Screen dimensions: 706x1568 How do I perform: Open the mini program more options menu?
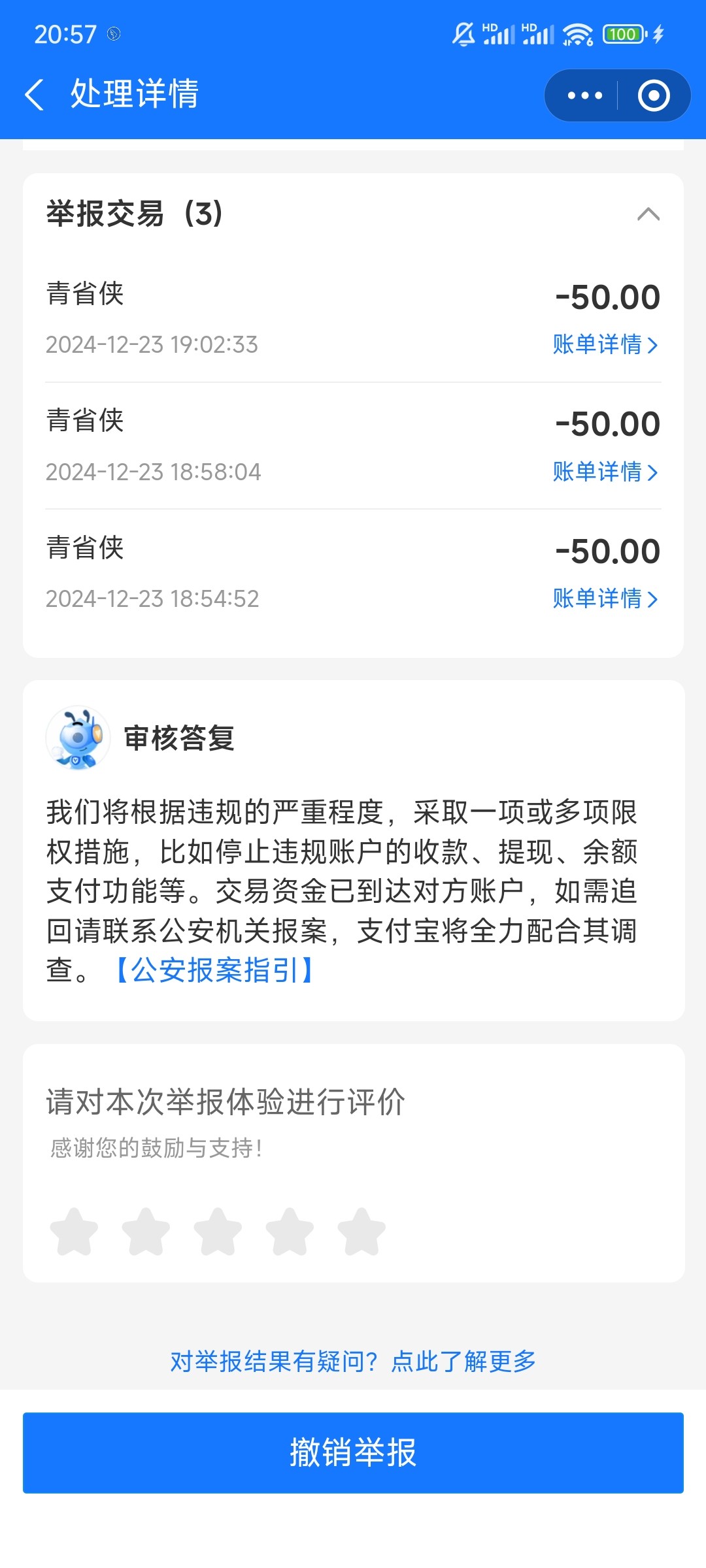pyautogui.click(x=584, y=95)
